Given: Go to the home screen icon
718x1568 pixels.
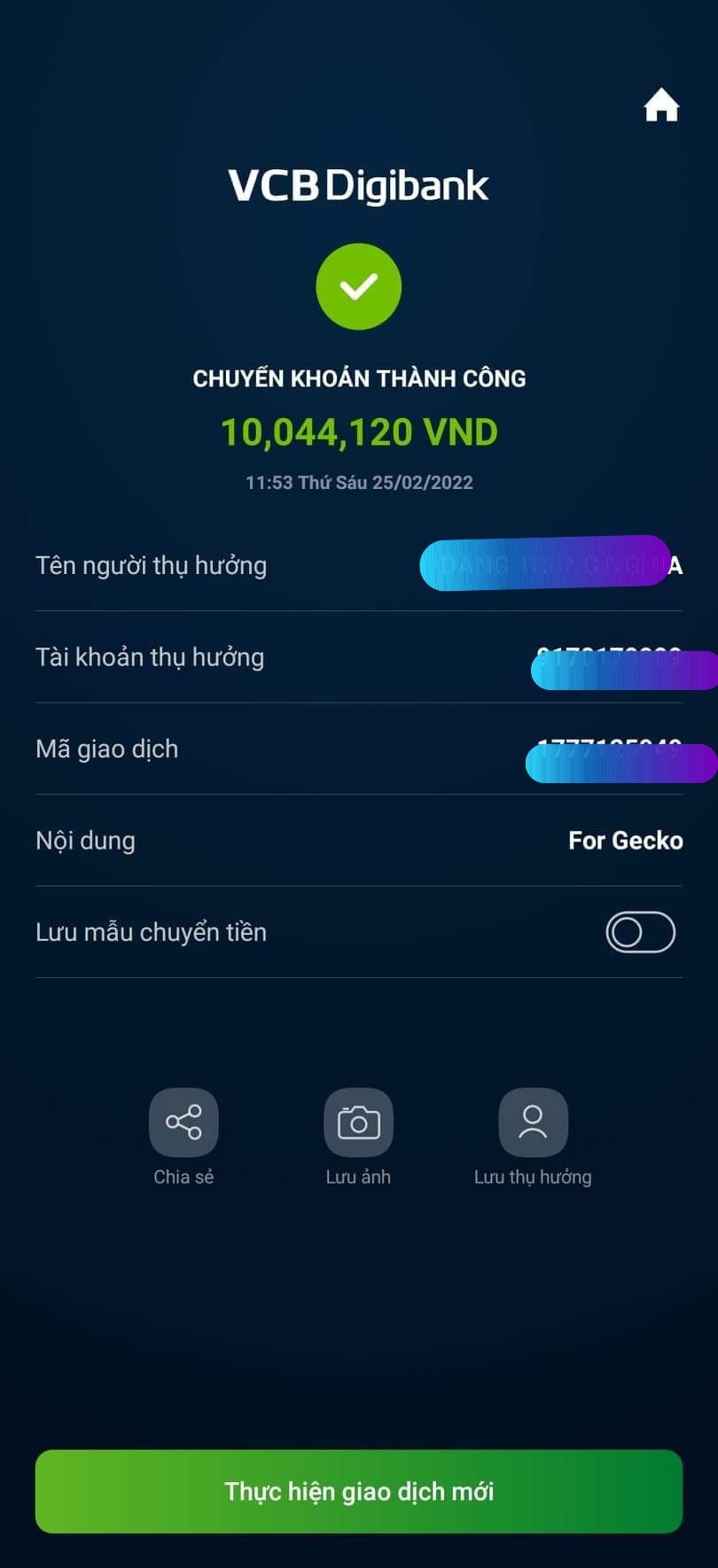Looking at the screenshot, I should [661, 105].
